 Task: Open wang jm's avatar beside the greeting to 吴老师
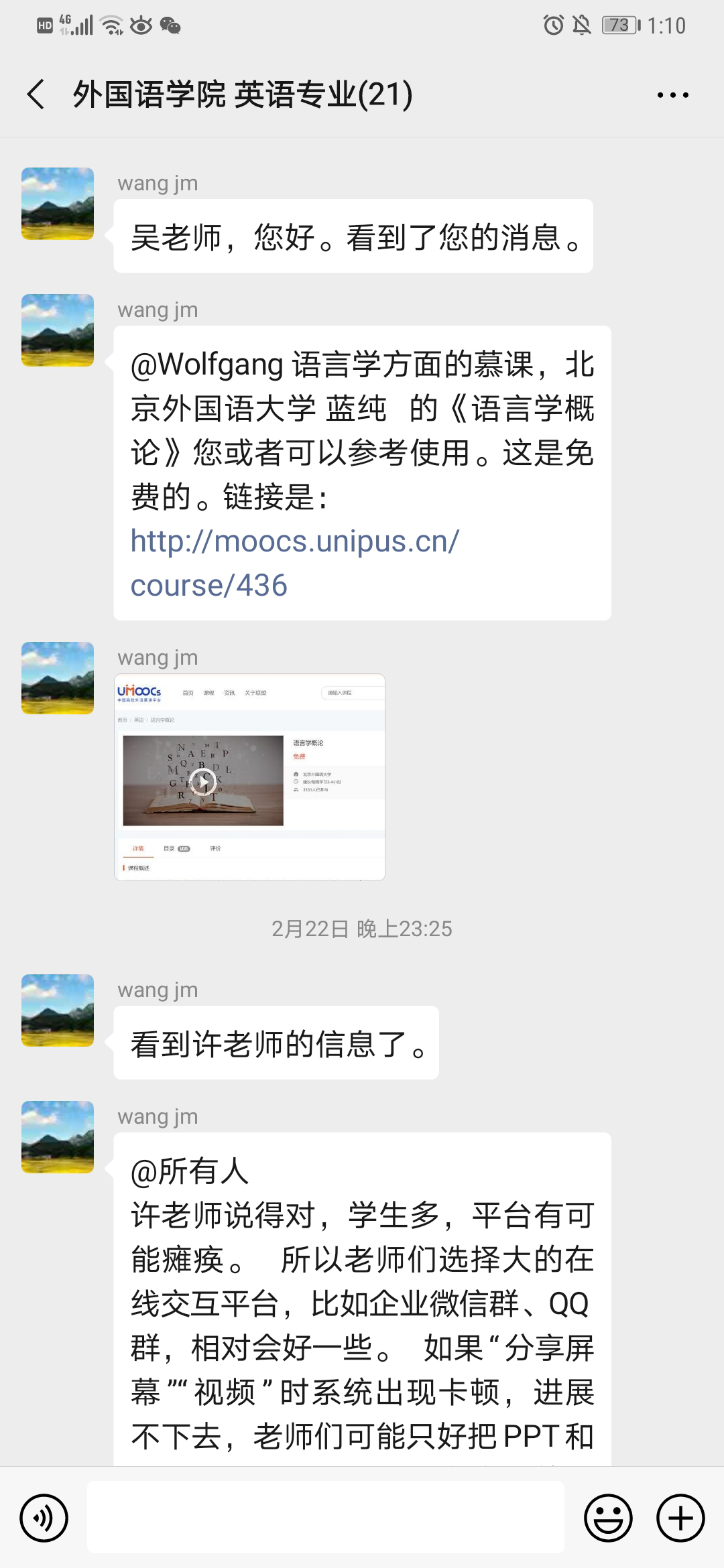58,204
